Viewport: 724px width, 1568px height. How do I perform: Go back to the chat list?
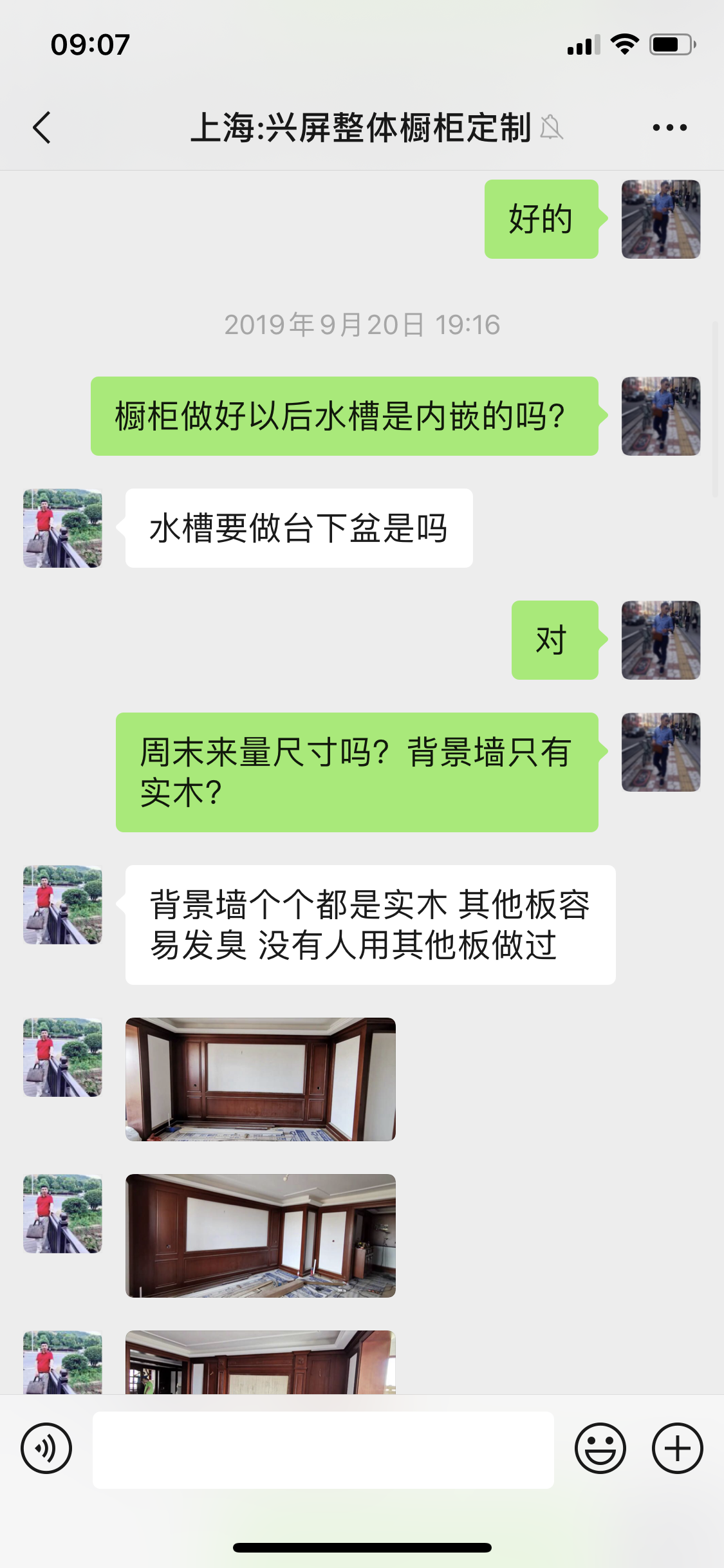42,127
